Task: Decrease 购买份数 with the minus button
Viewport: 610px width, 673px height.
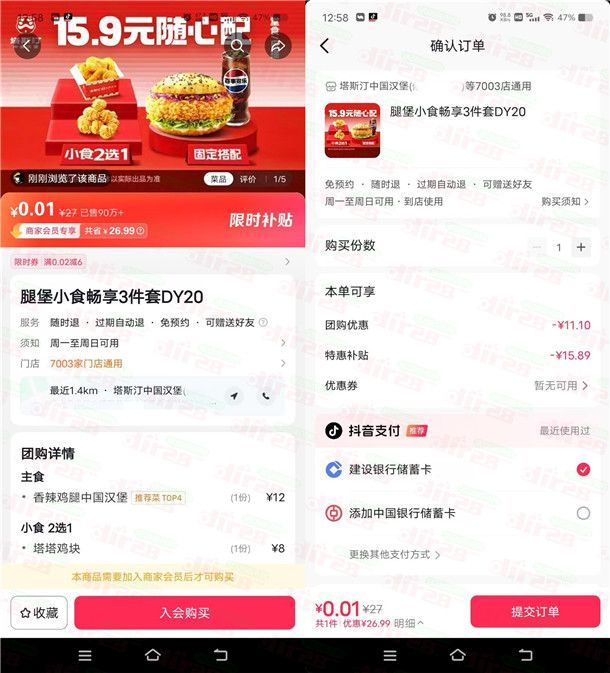Action: tap(539, 247)
